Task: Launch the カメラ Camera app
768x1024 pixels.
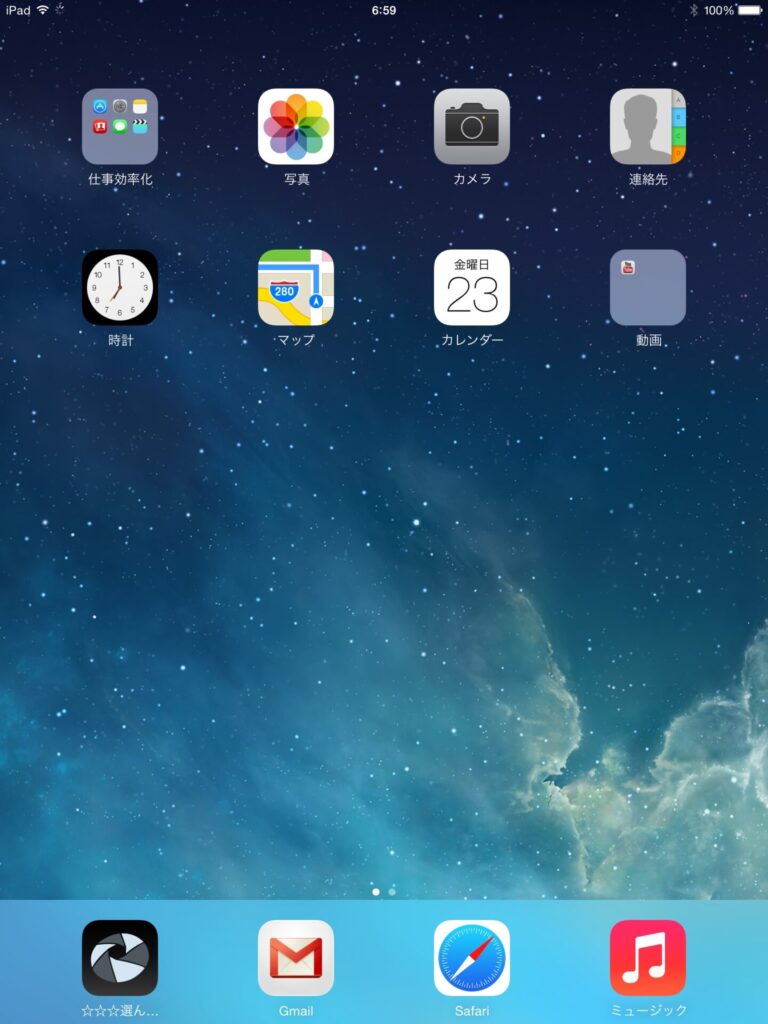Action: tap(472, 127)
